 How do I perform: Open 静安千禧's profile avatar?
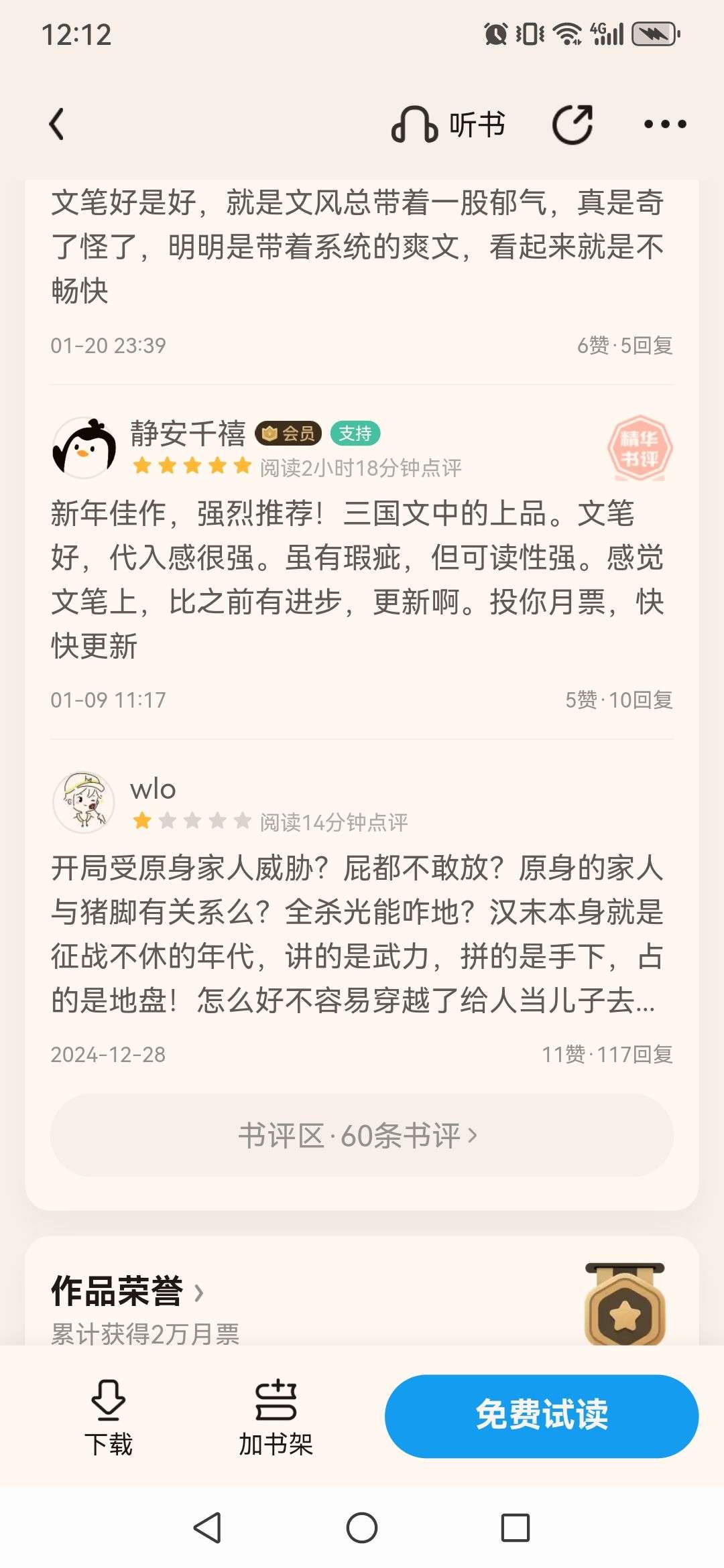click(x=84, y=448)
